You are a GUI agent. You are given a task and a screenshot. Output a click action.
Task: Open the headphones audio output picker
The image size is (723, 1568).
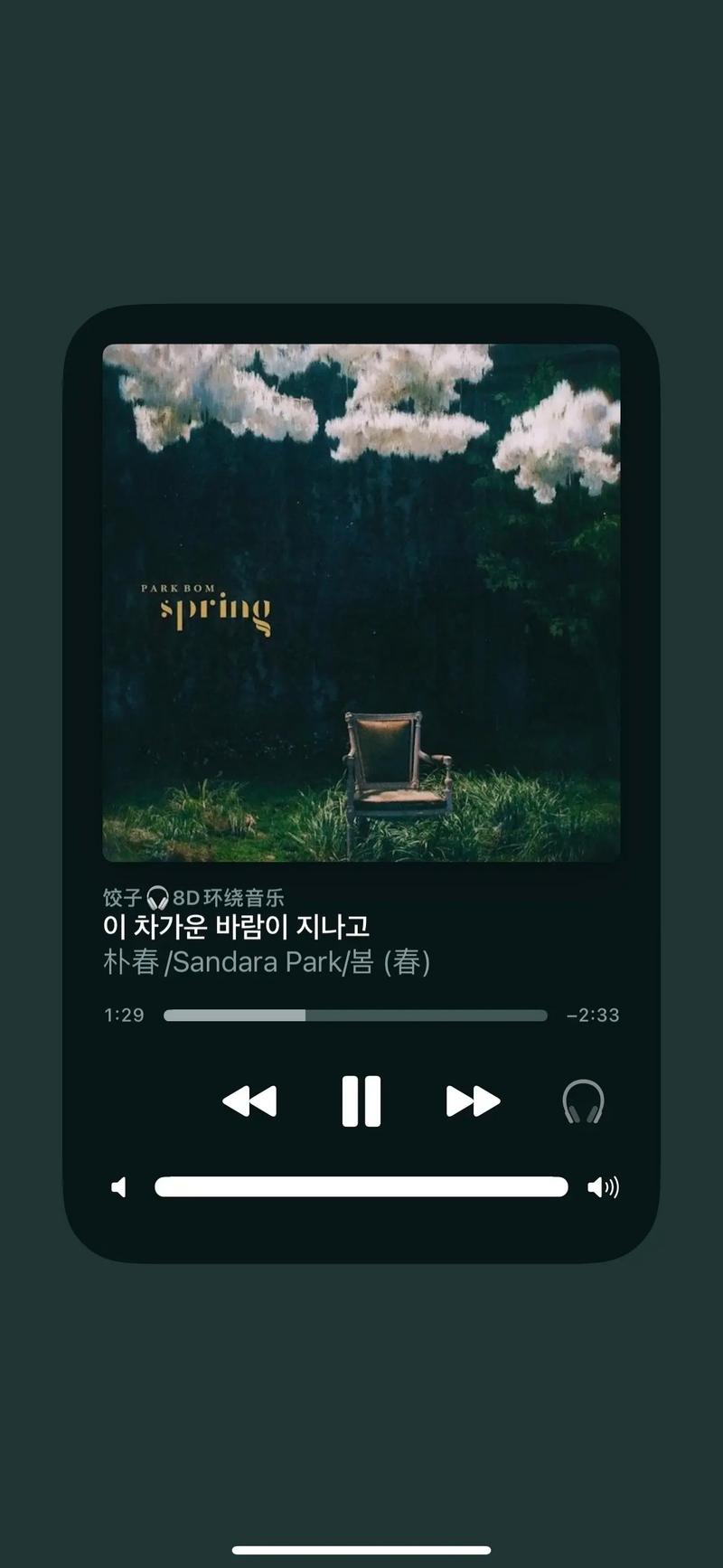[582, 1100]
